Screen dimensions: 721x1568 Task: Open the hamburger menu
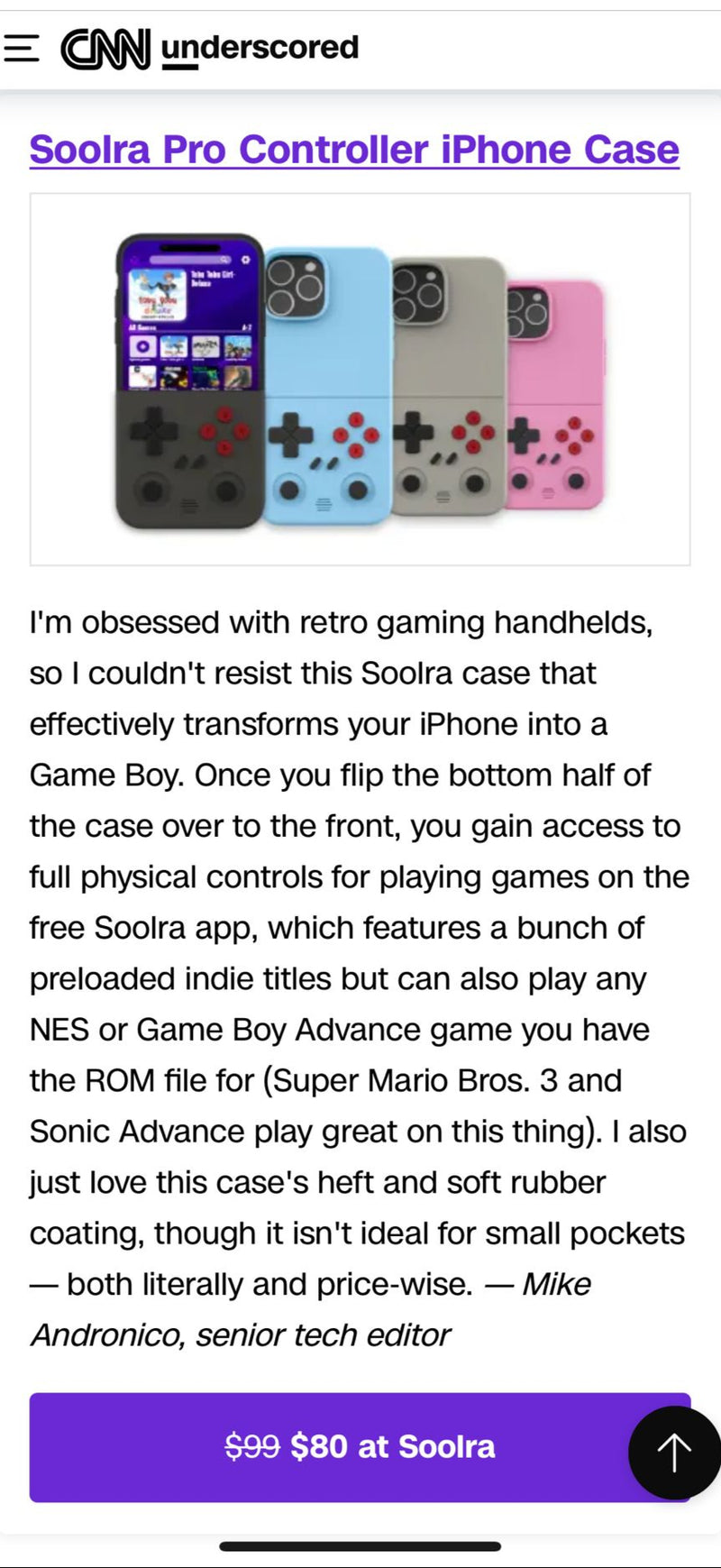click(x=21, y=48)
